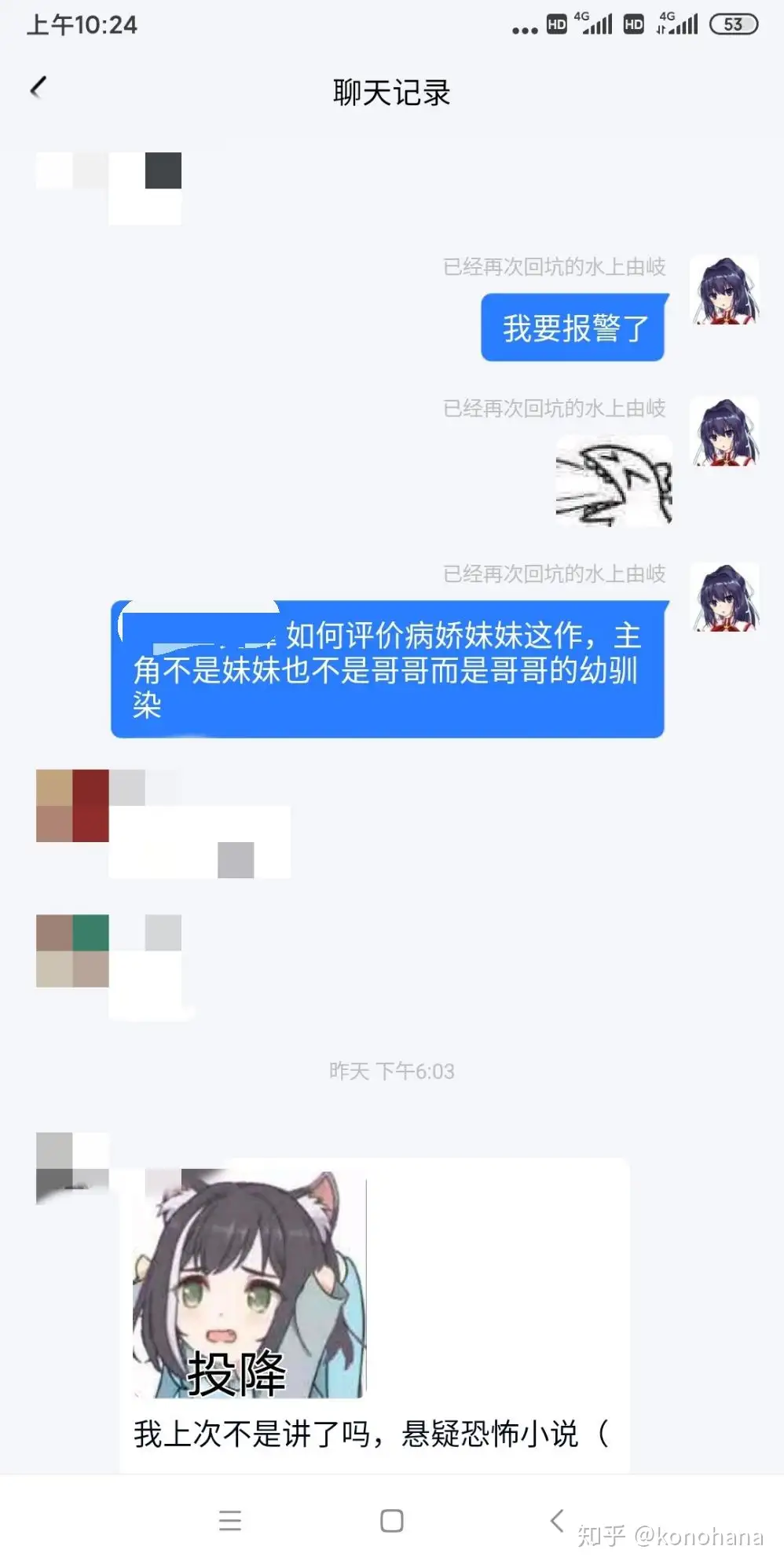Tap the 如何评价病娇妹妹这作 message bubble
Viewport: 784px width, 1568px height.
coord(387,669)
